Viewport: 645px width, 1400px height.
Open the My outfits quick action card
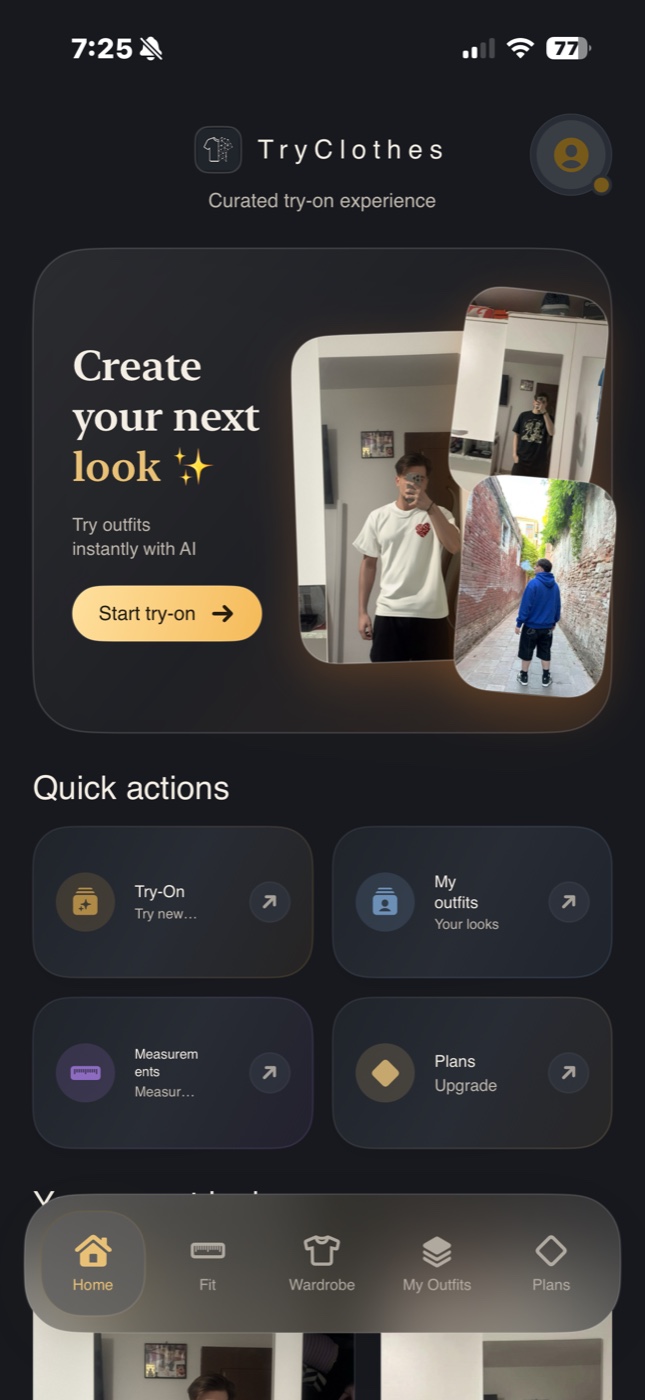click(472, 902)
